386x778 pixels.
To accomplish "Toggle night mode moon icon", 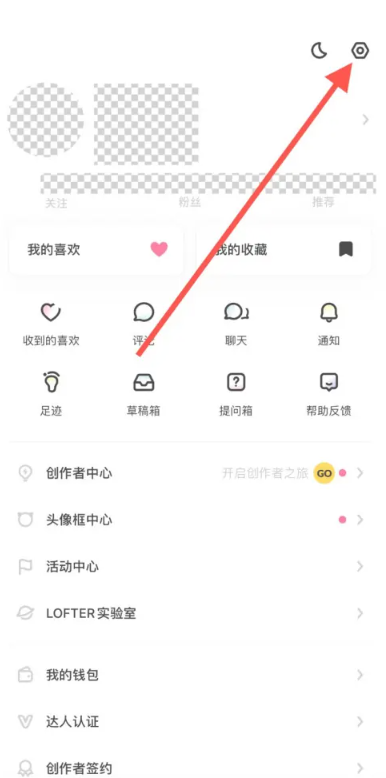I will [x=319, y=51].
